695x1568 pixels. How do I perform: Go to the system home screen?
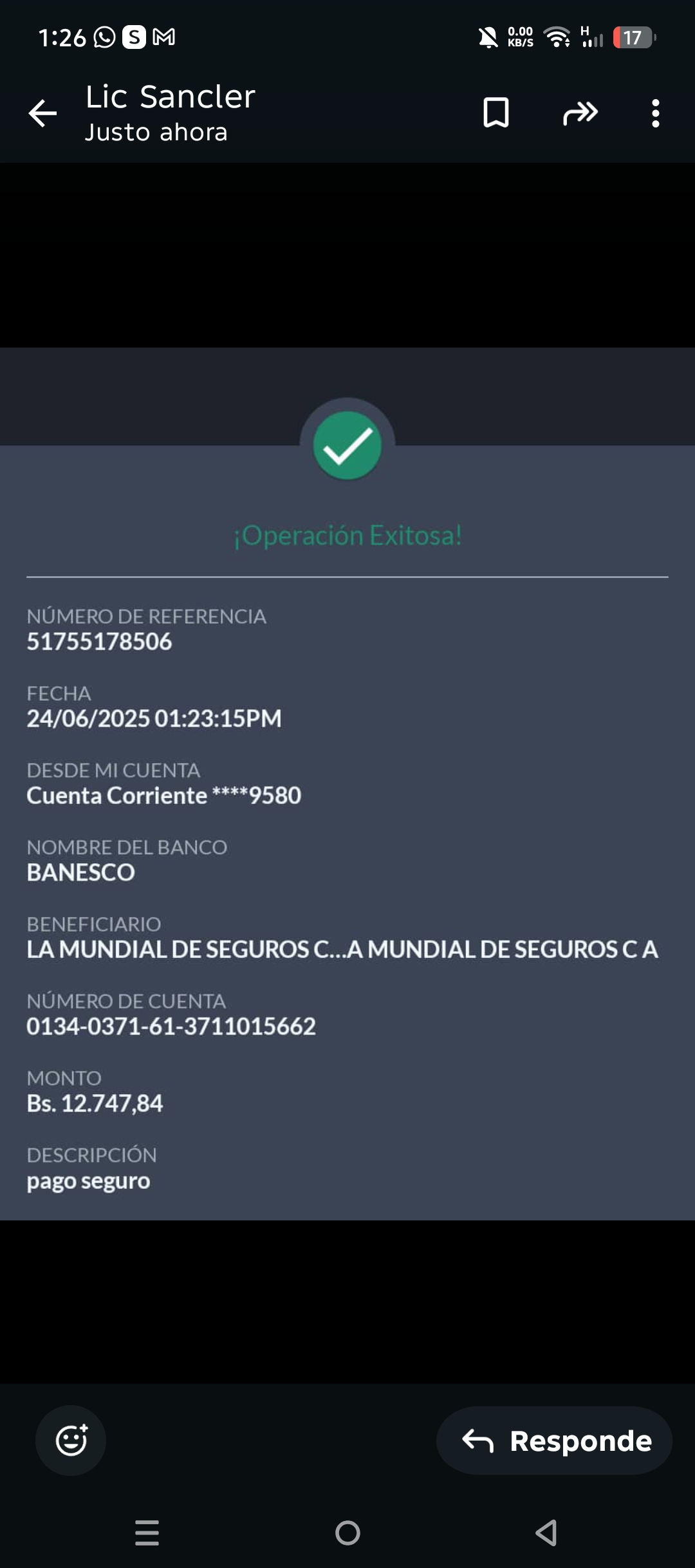(x=347, y=1533)
